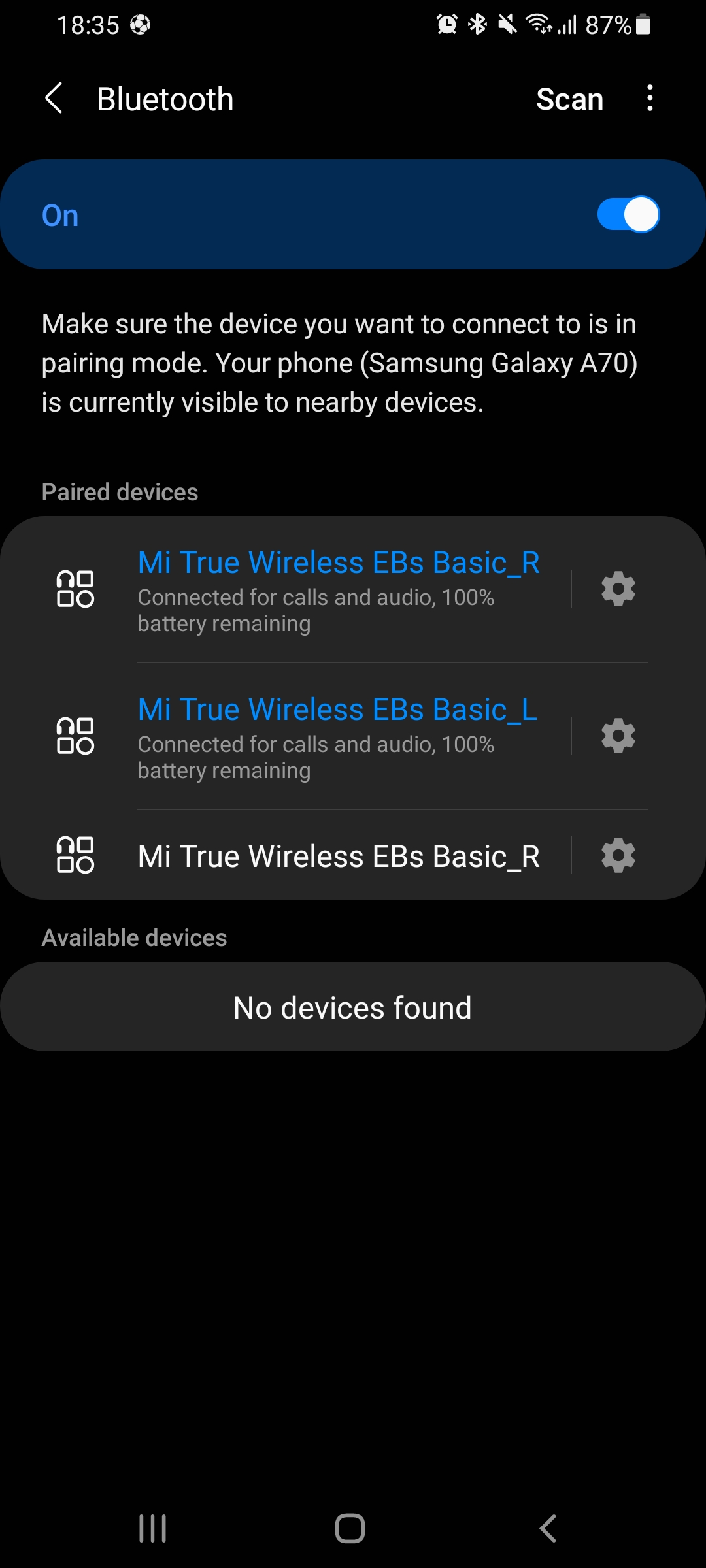The image size is (706, 1568).
Task: Go back from Bluetooth settings
Action: coord(54,99)
